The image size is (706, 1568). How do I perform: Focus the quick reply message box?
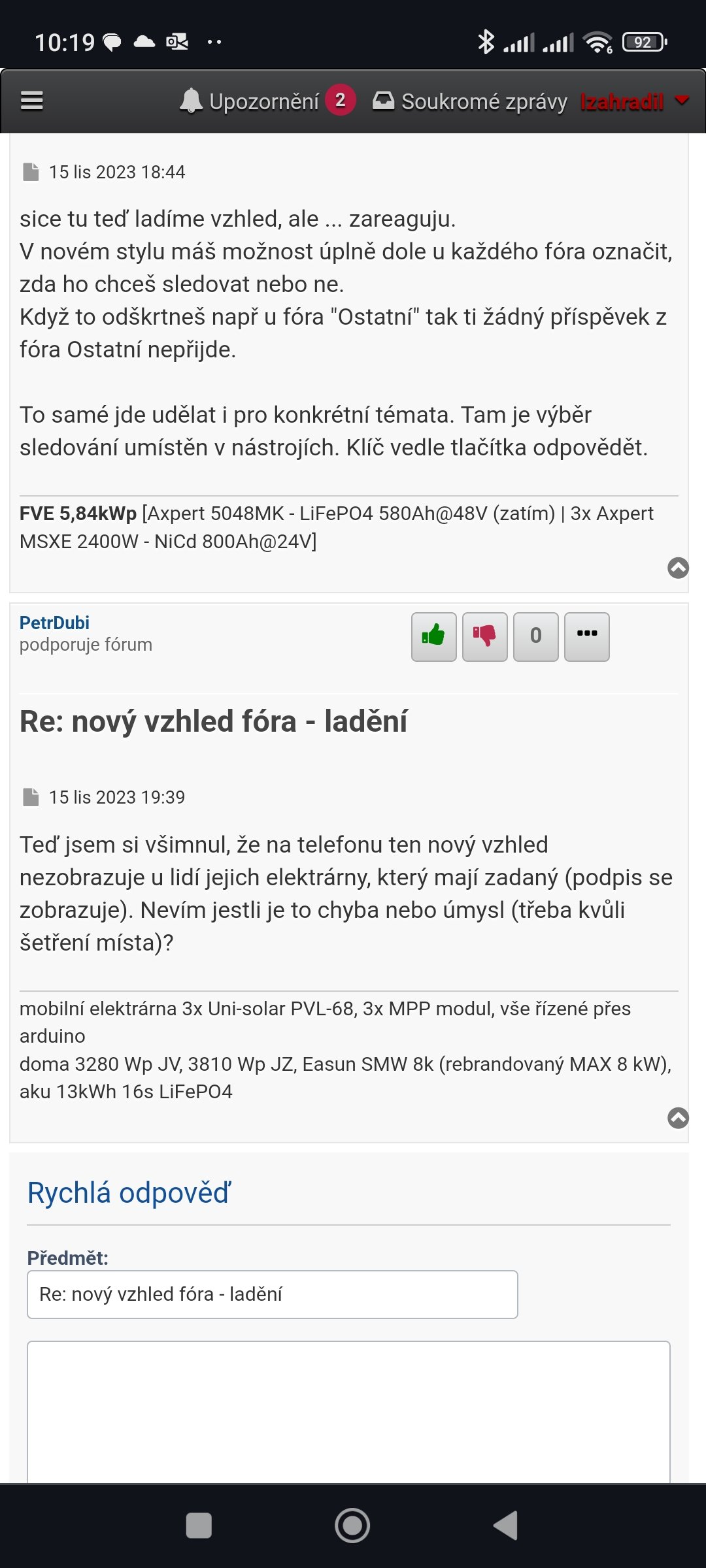point(348,1411)
